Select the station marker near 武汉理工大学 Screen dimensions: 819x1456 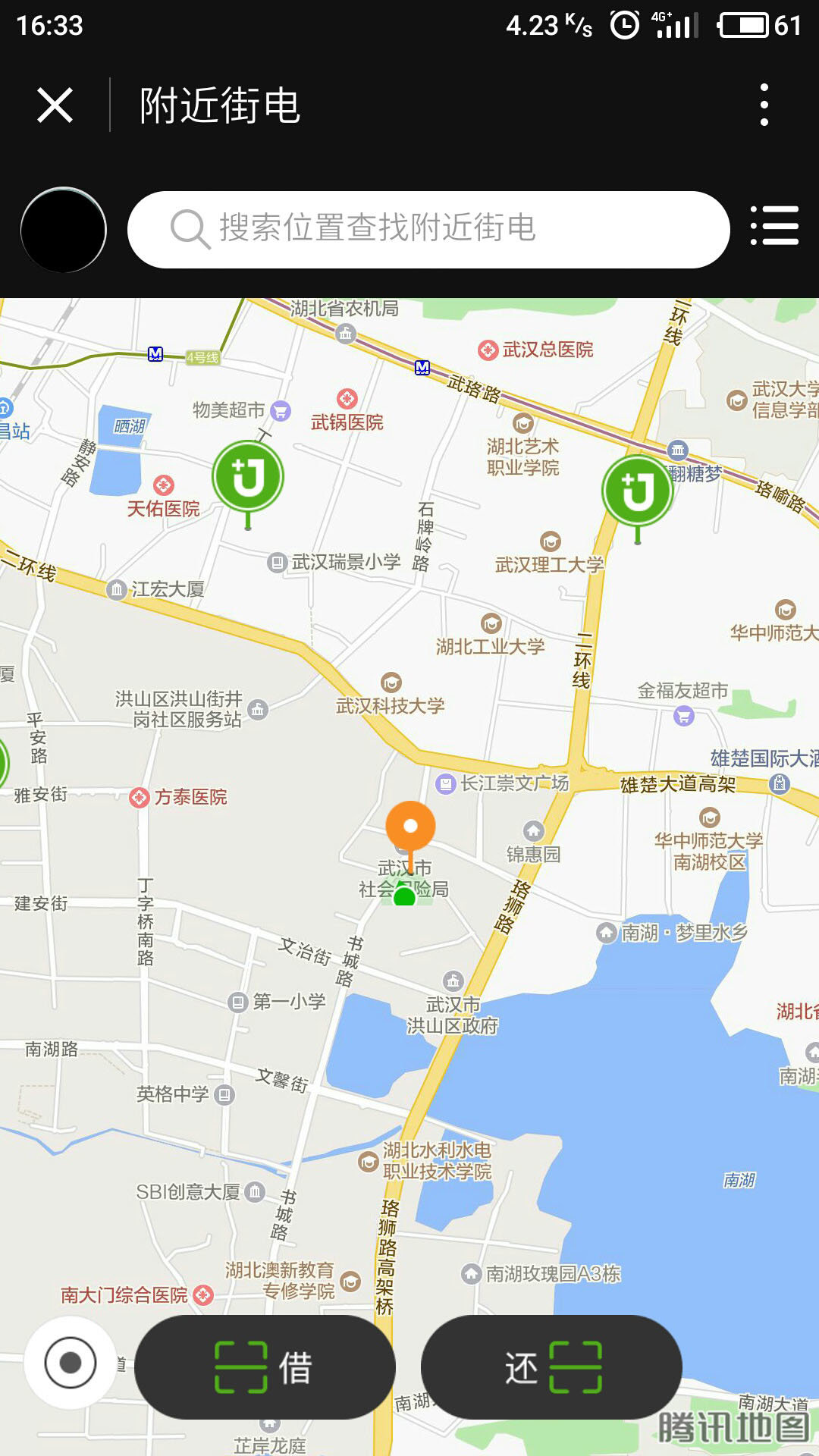coord(638,491)
